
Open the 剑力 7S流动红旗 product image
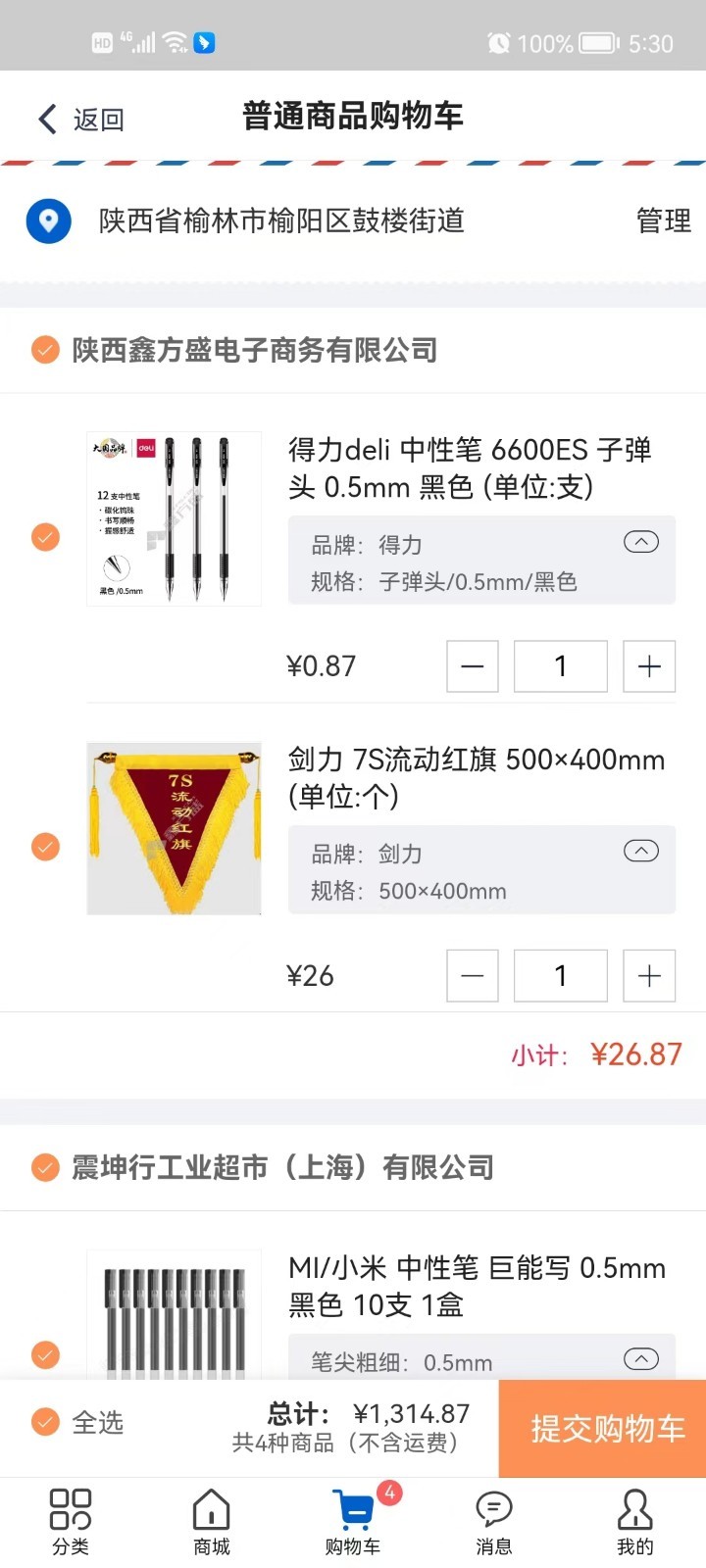tap(175, 828)
